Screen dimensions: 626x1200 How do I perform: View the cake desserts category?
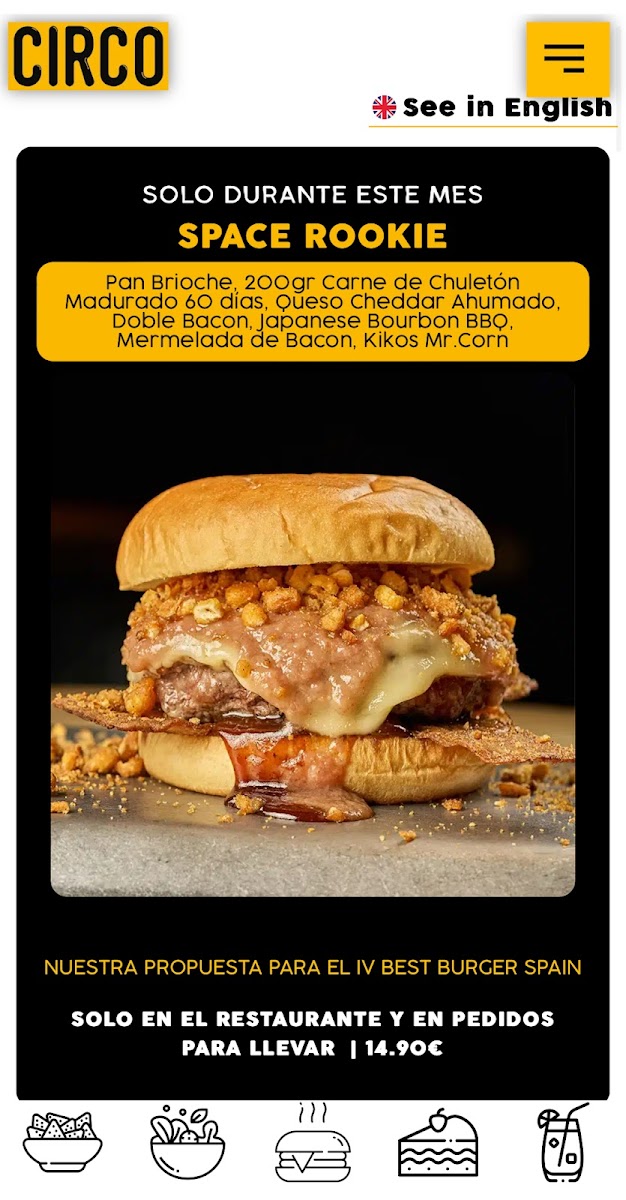(438, 1143)
